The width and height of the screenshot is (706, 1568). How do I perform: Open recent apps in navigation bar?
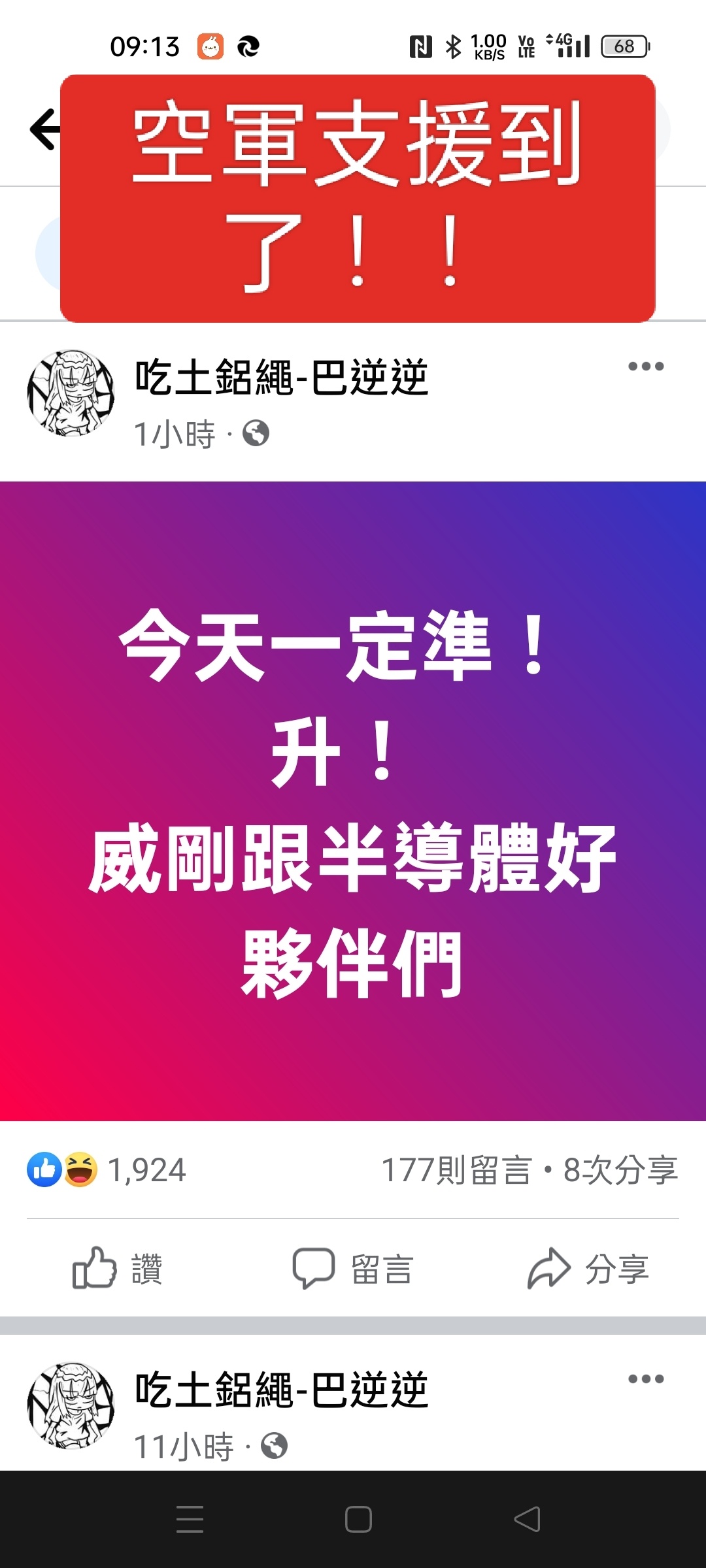coord(190,1519)
